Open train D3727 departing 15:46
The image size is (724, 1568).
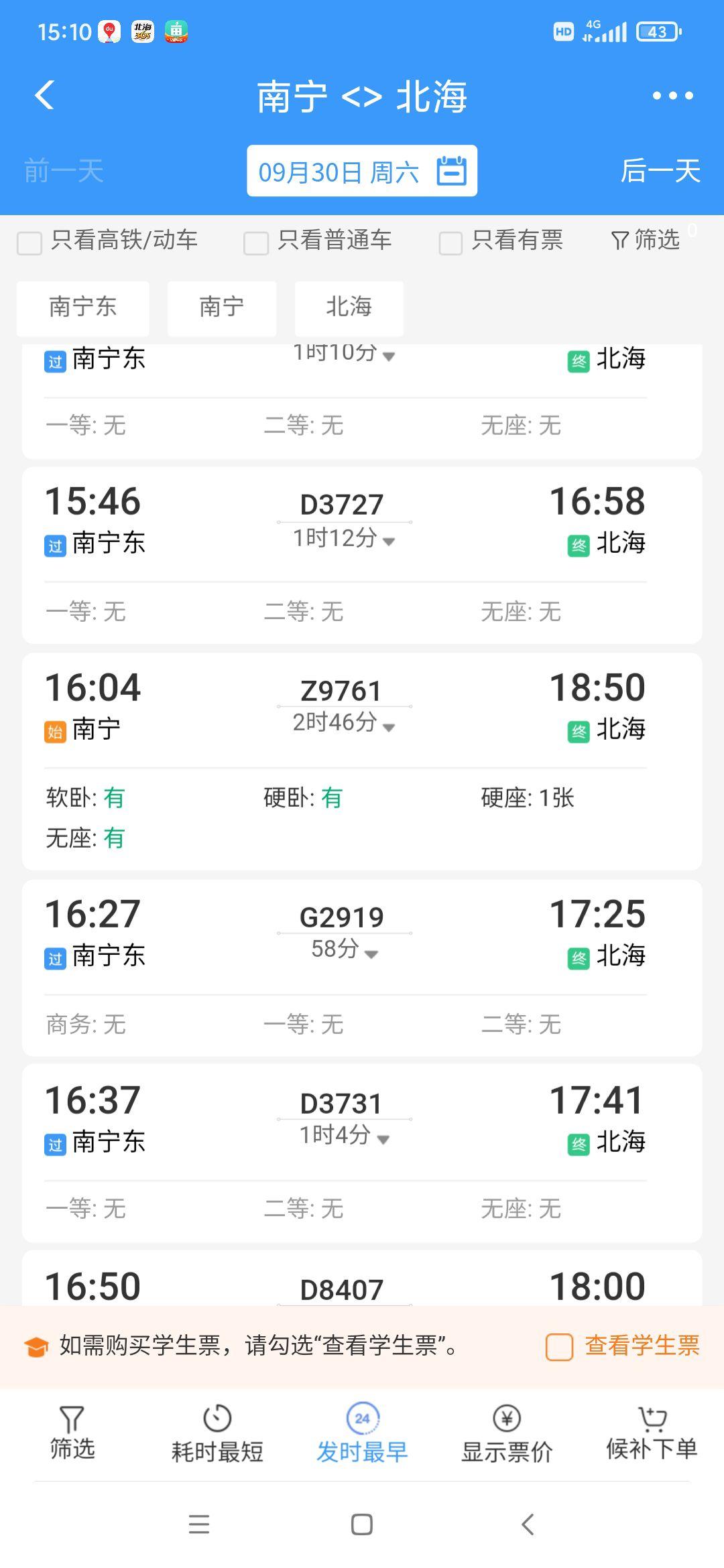(362, 556)
